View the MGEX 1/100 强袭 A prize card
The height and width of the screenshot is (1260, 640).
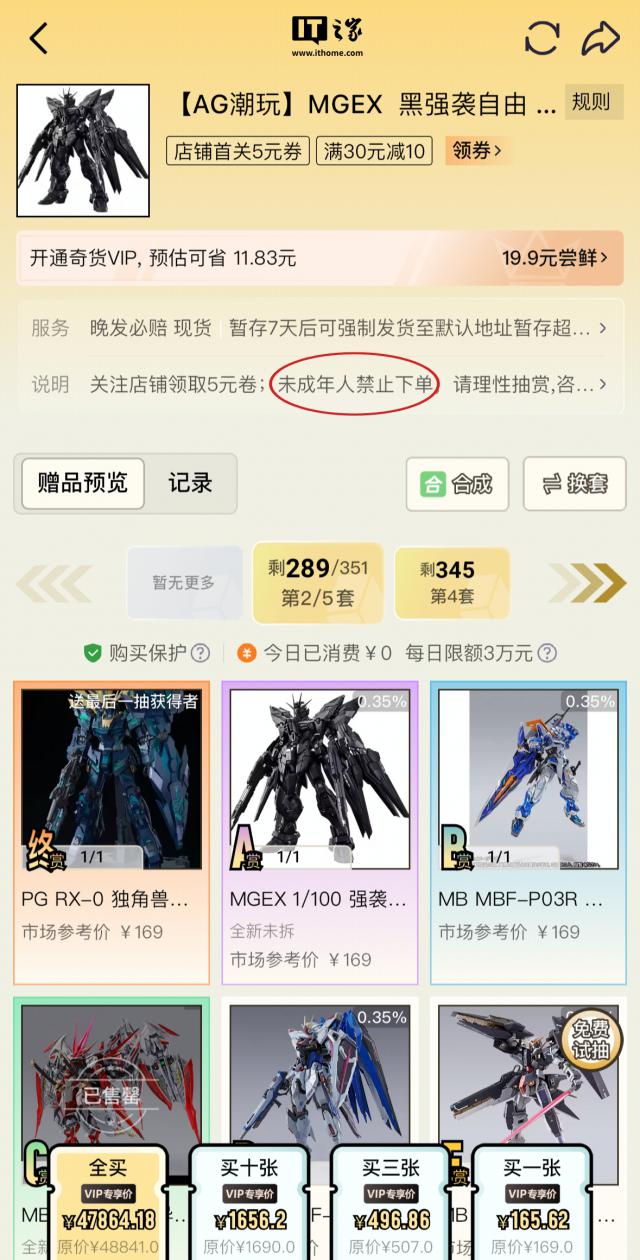click(x=320, y=832)
